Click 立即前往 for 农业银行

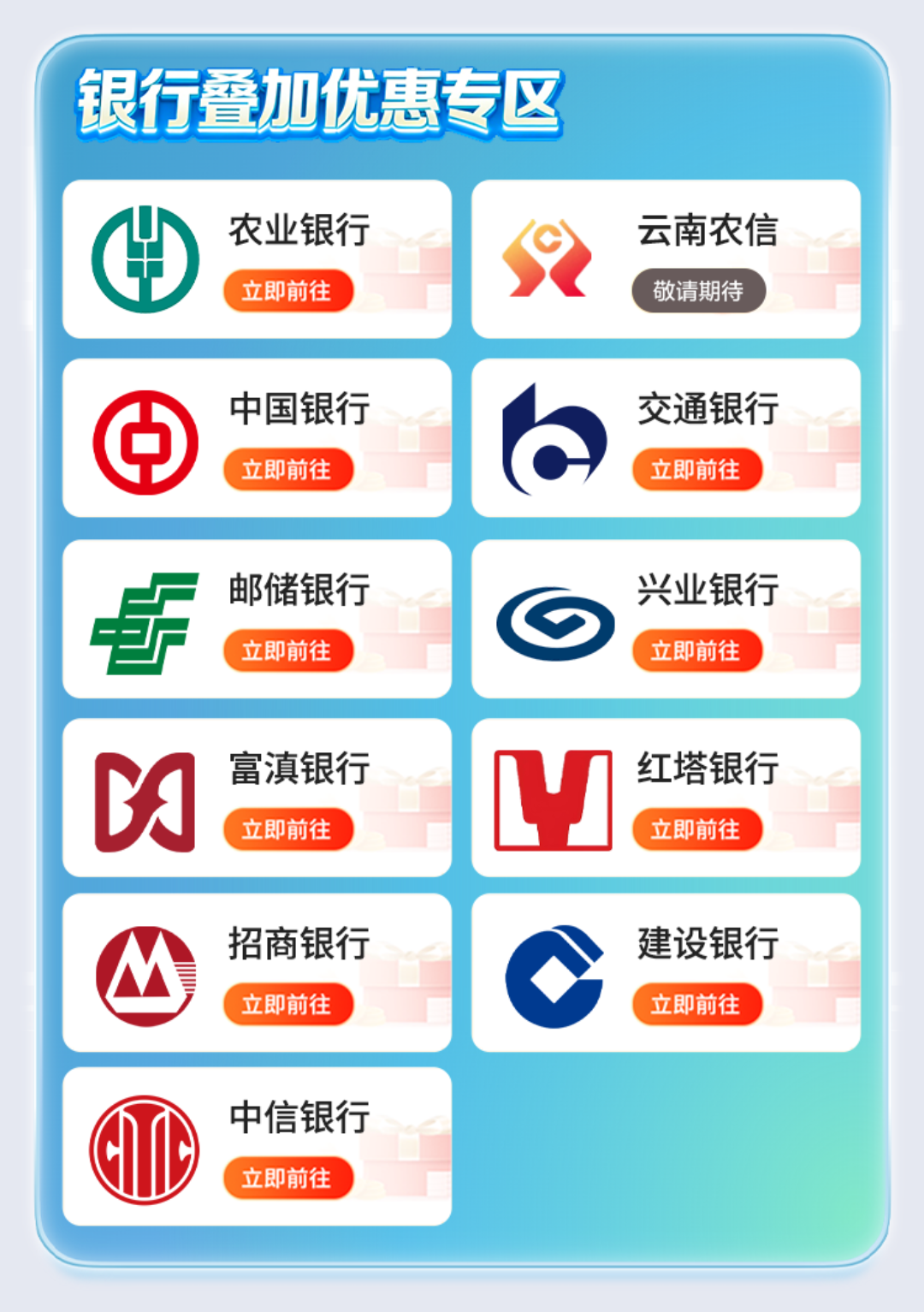point(288,291)
